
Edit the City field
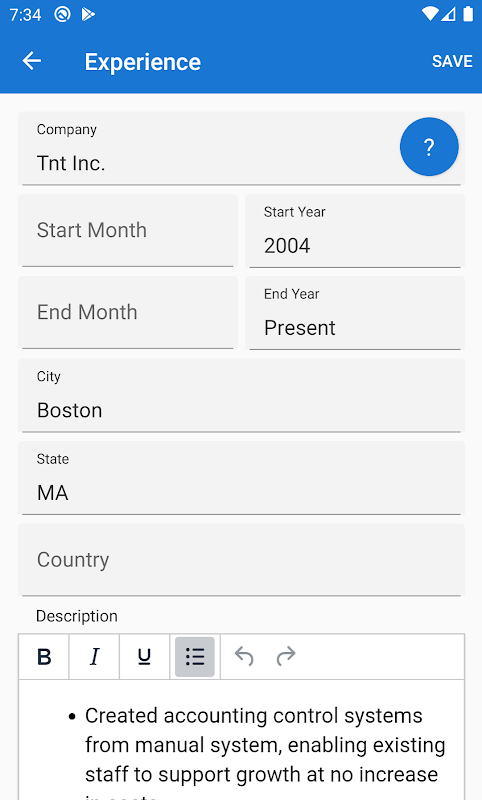[241, 395]
